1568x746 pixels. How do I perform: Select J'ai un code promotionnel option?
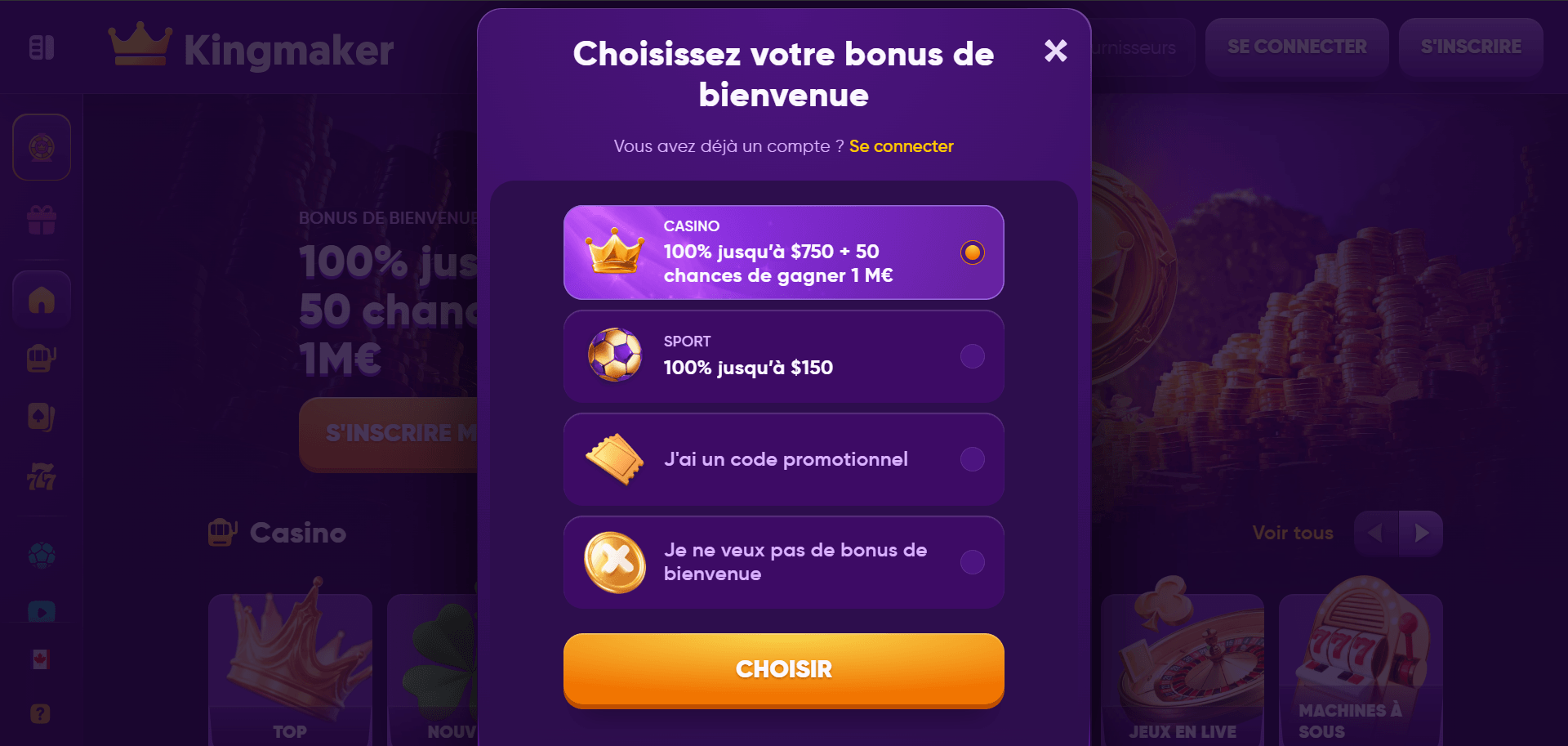pos(783,459)
